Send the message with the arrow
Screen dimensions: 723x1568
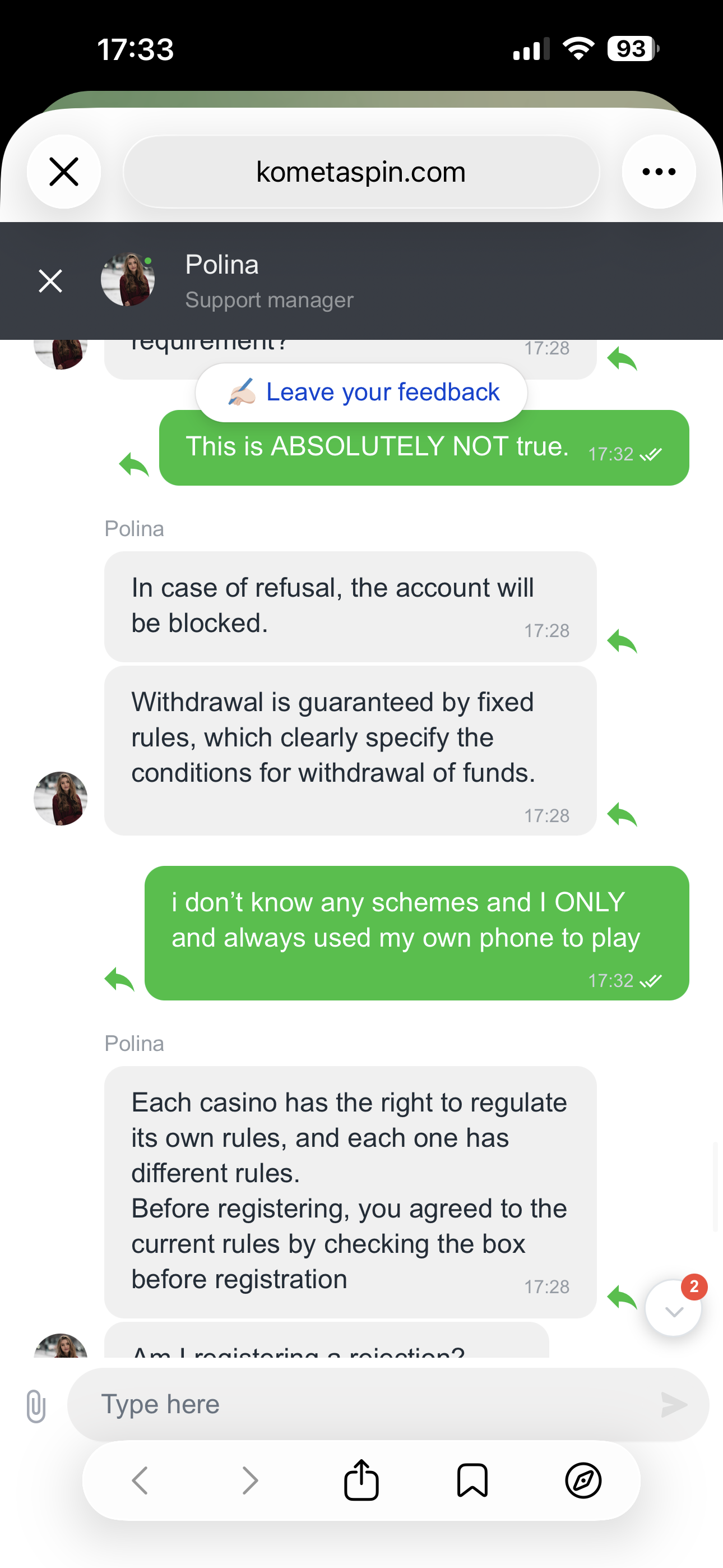point(674,1404)
